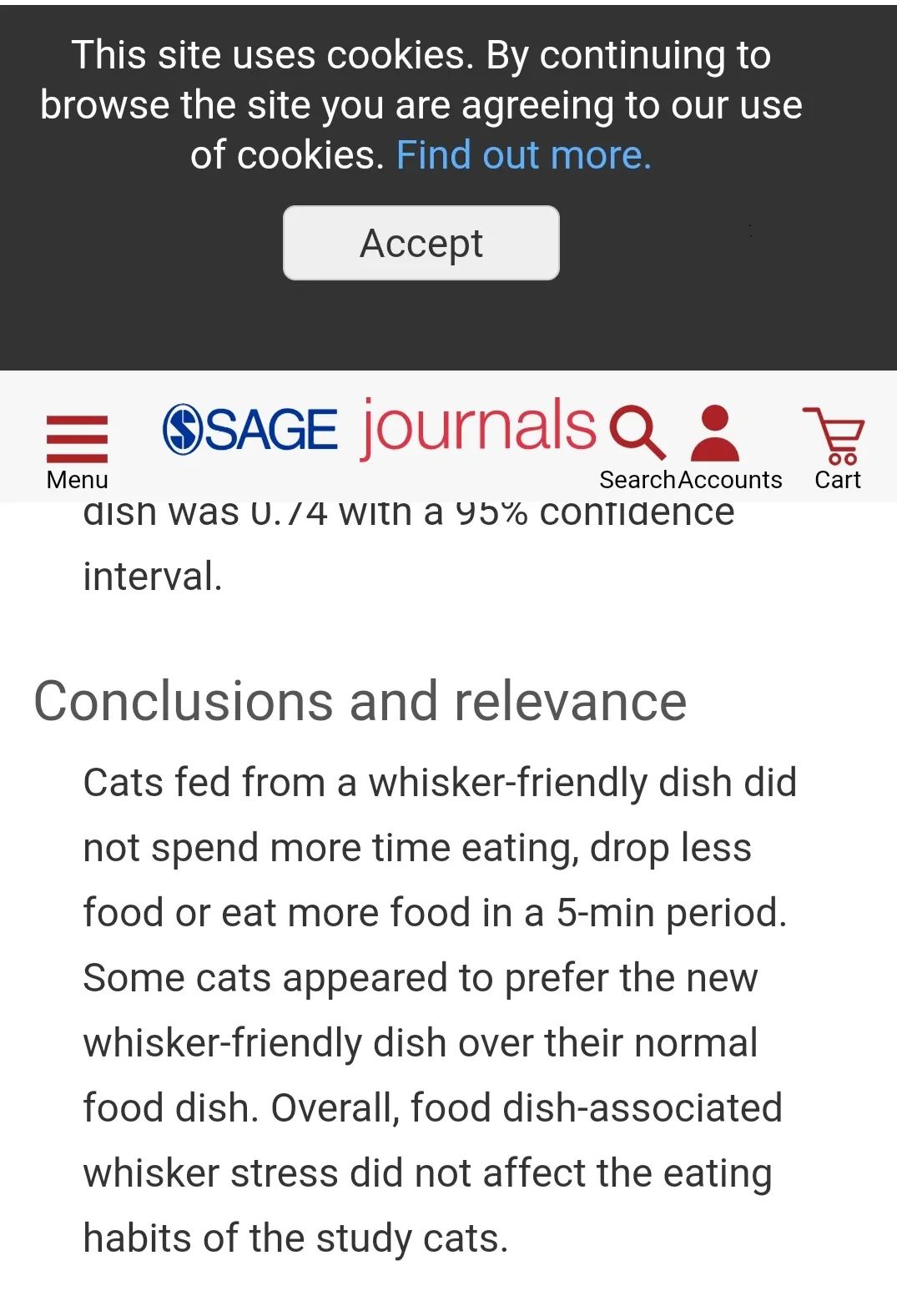Accept the site's cookie policy

(x=421, y=242)
